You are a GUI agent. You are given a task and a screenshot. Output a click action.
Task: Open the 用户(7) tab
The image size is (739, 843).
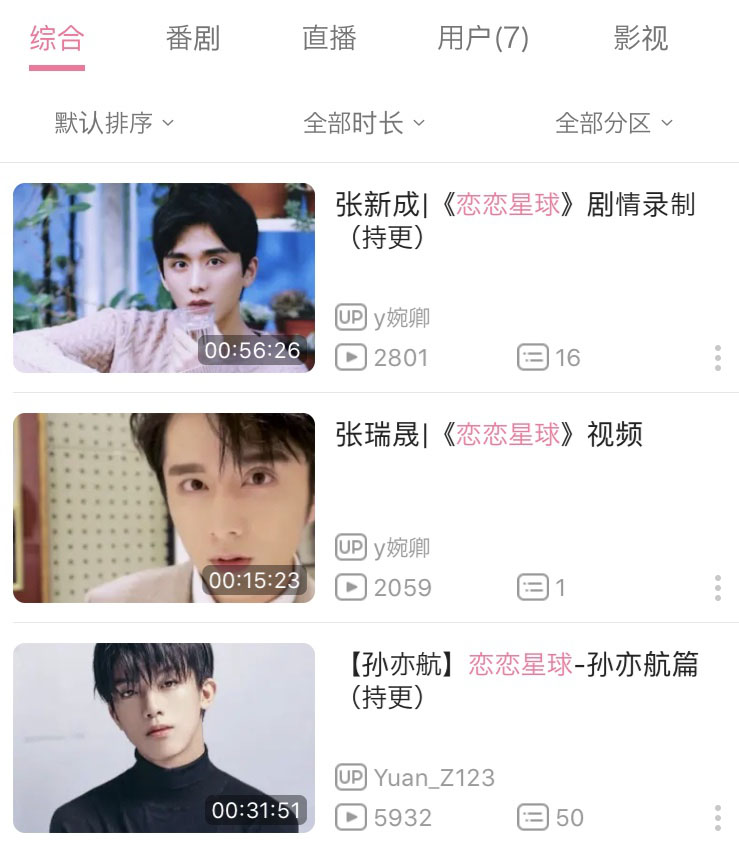(x=483, y=39)
